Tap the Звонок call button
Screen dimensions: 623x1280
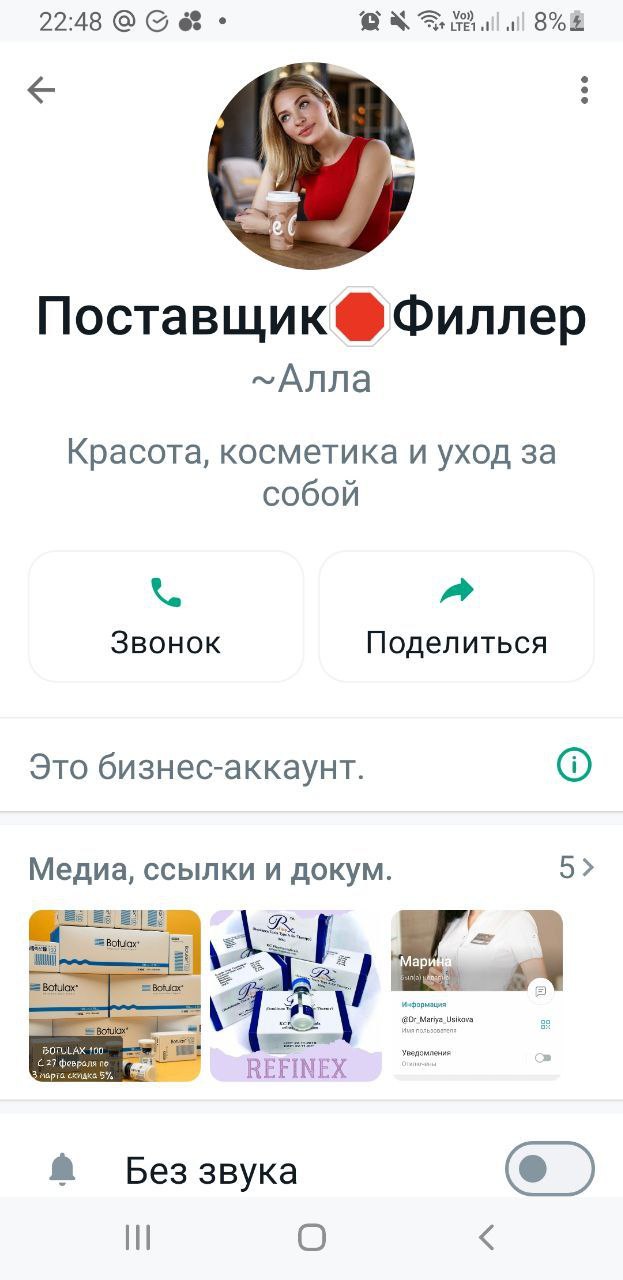166,616
